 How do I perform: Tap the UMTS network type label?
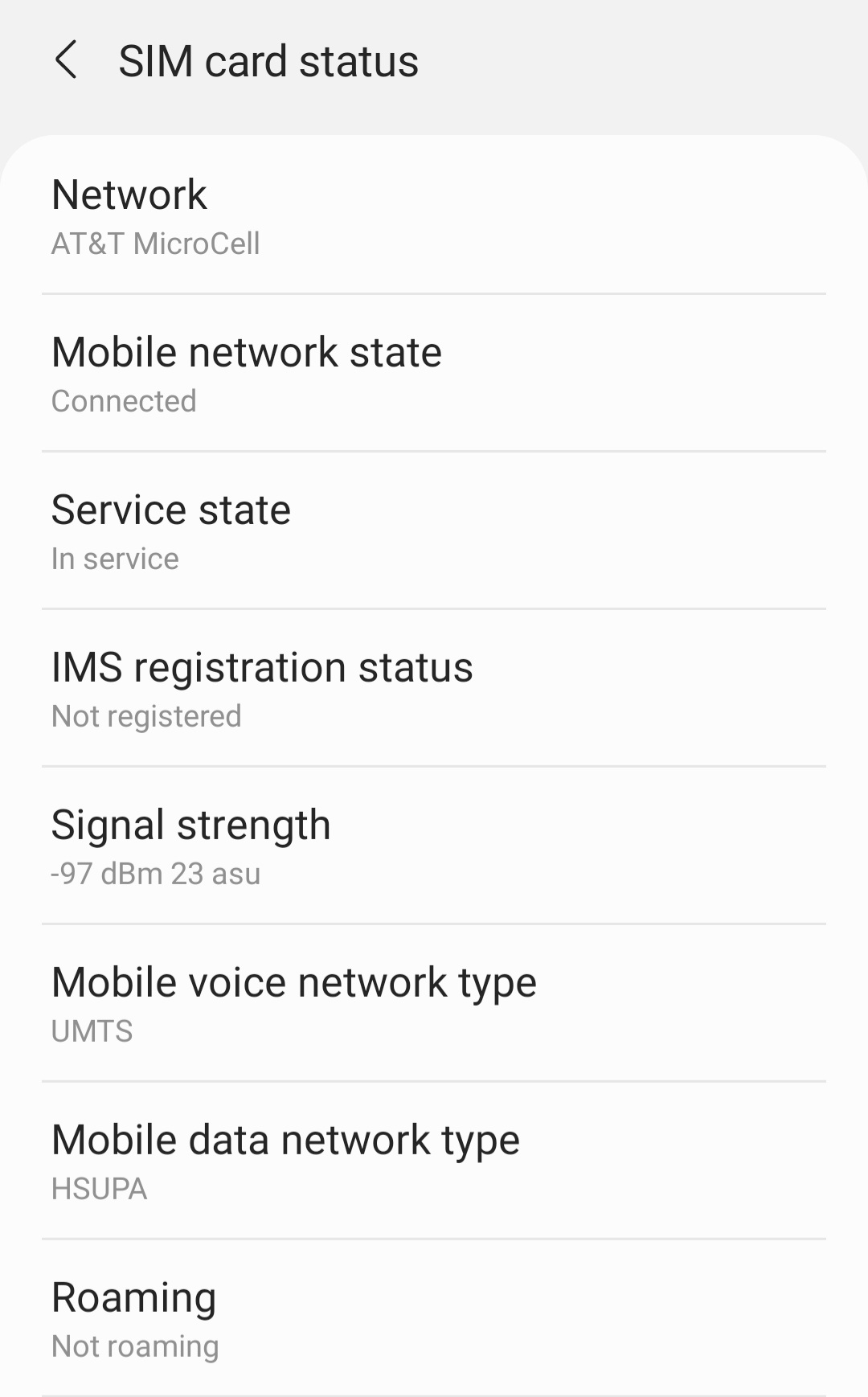point(91,1031)
